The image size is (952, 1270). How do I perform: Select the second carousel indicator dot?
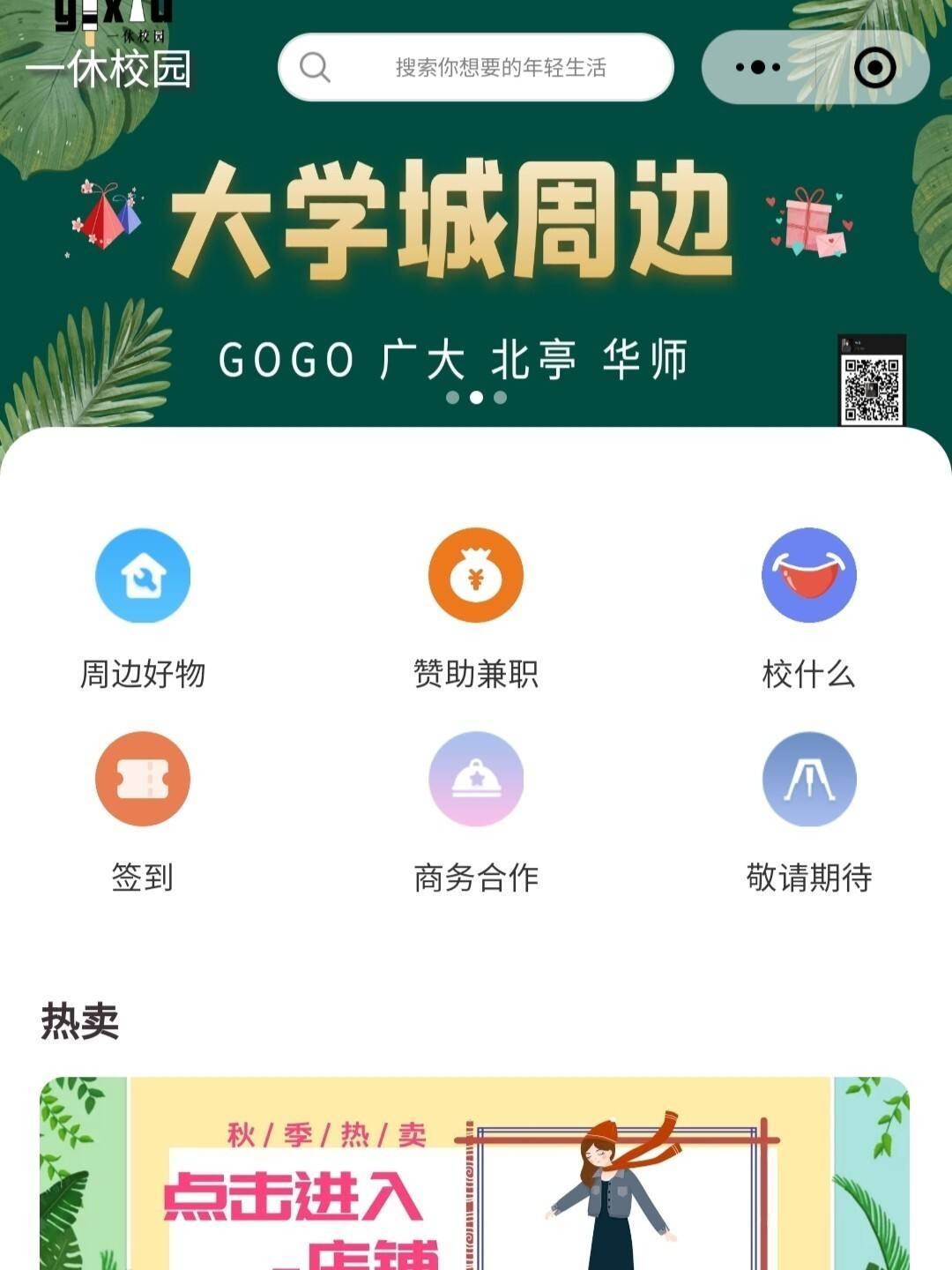476,398
